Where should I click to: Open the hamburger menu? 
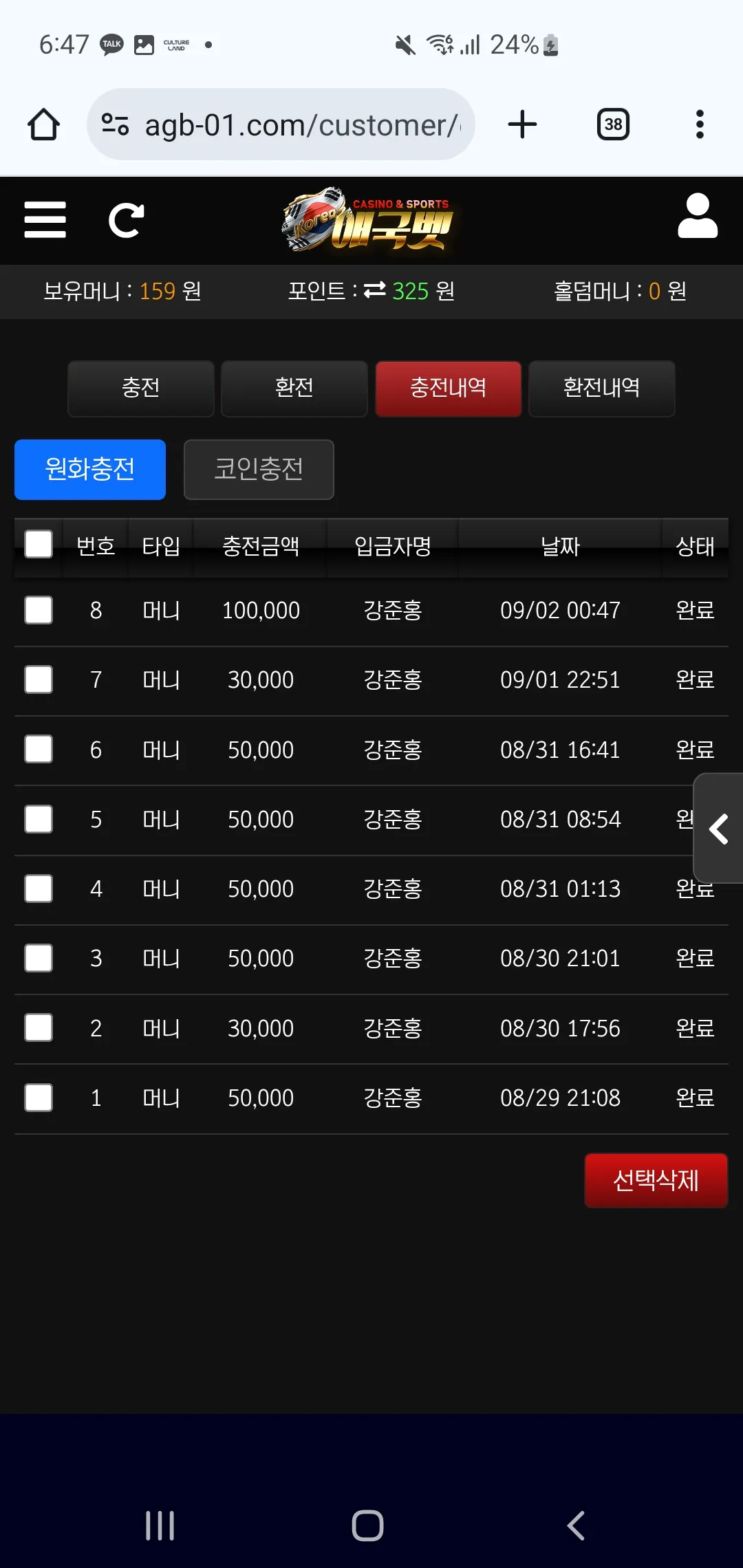tap(45, 220)
